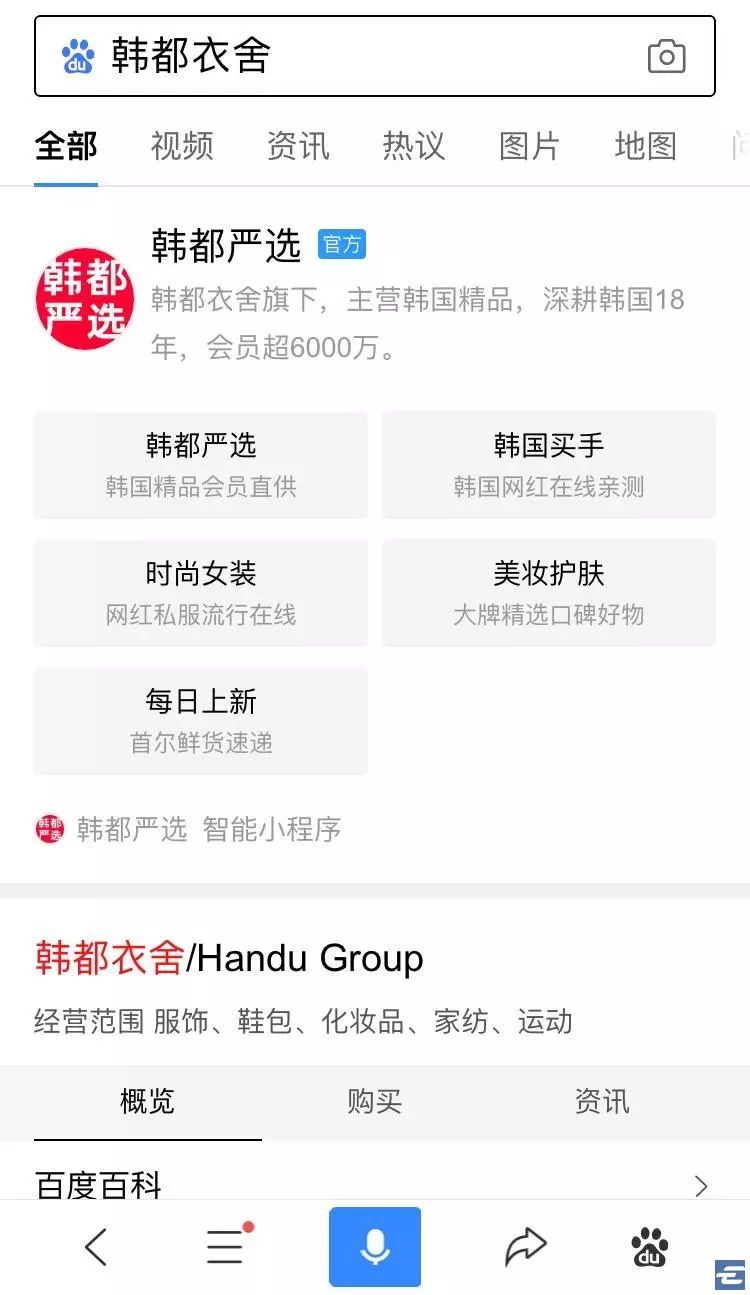Viewport: 750px width, 1295px height.
Task: Select the 图片 tab
Action: [x=530, y=146]
